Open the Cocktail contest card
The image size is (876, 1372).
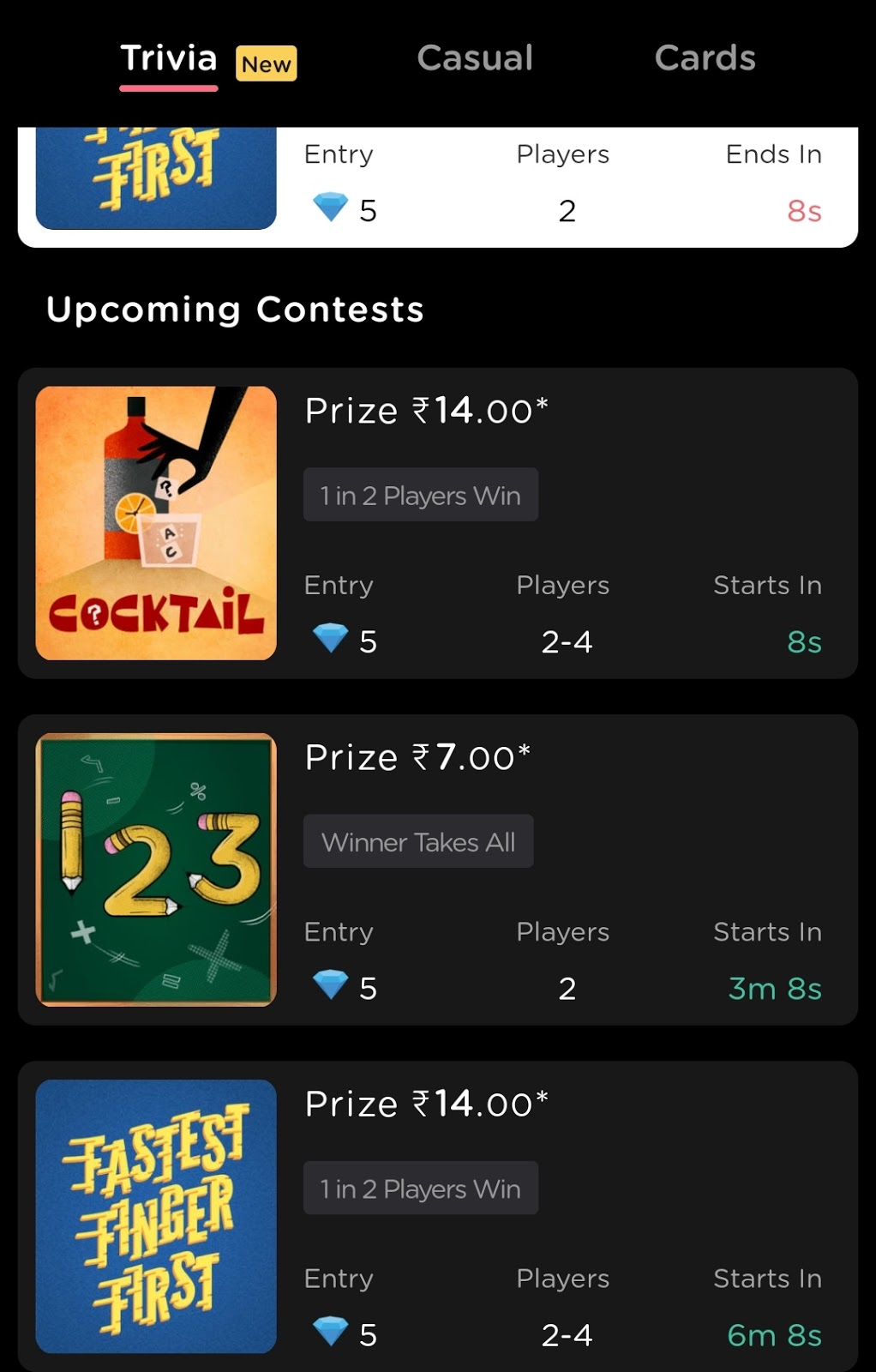point(438,523)
